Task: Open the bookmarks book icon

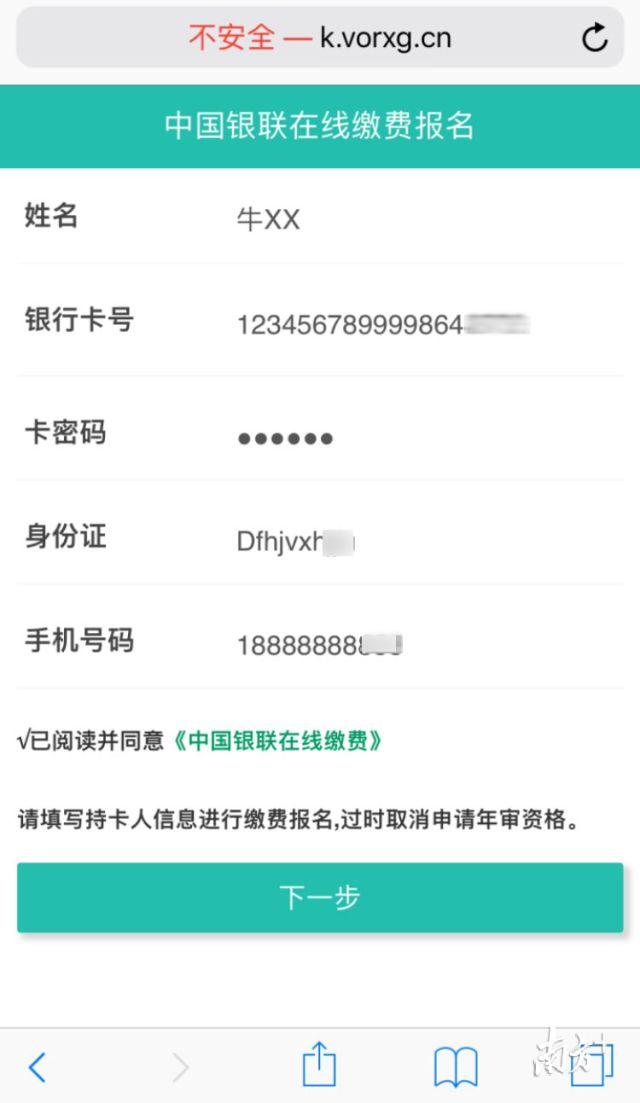Action: [x=455, y=1067]
